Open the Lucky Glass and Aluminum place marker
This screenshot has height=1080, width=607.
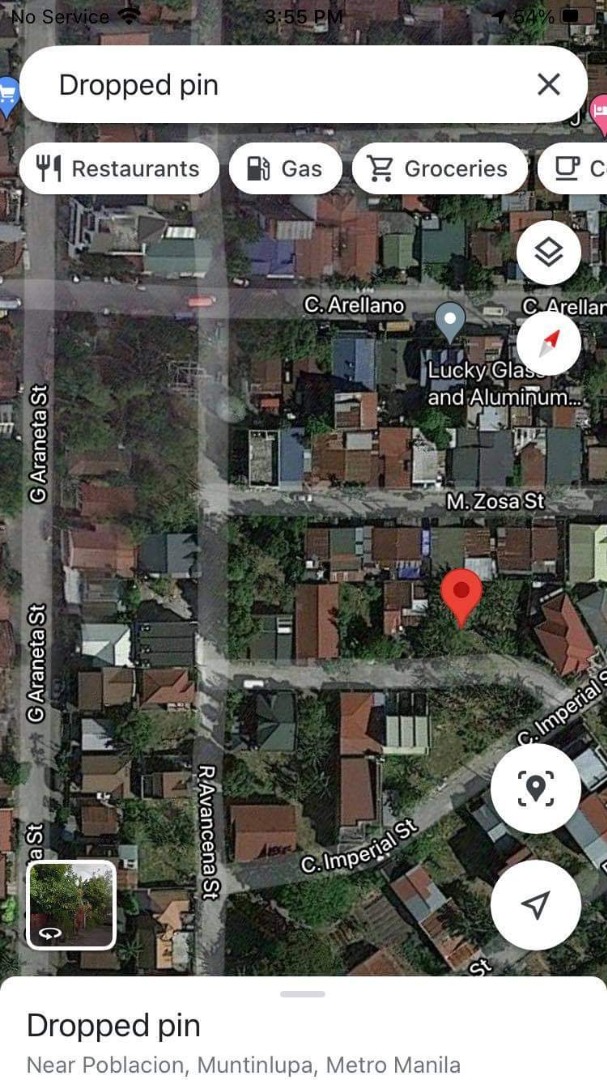451,322
